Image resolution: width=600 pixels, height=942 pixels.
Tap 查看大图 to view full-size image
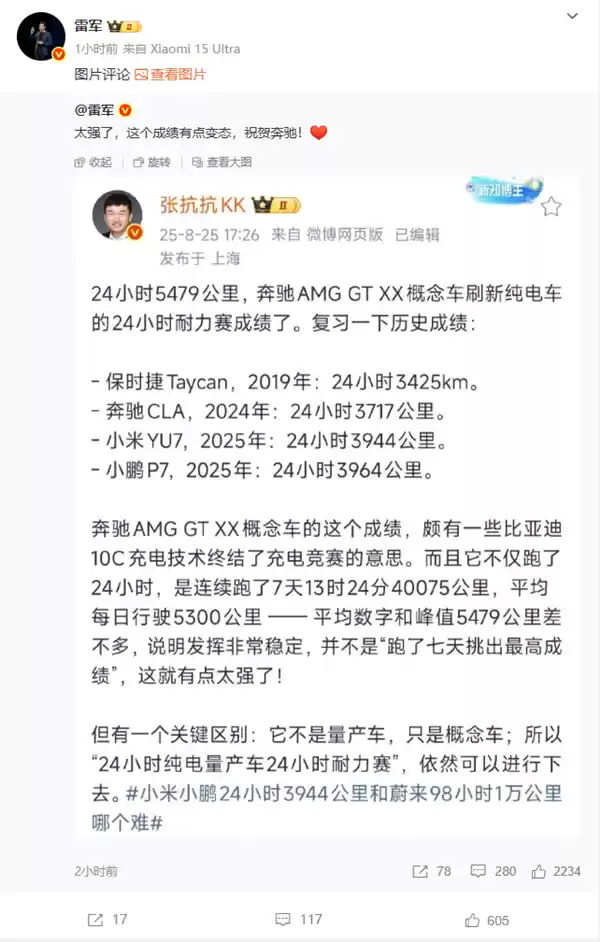coord(223,162)
